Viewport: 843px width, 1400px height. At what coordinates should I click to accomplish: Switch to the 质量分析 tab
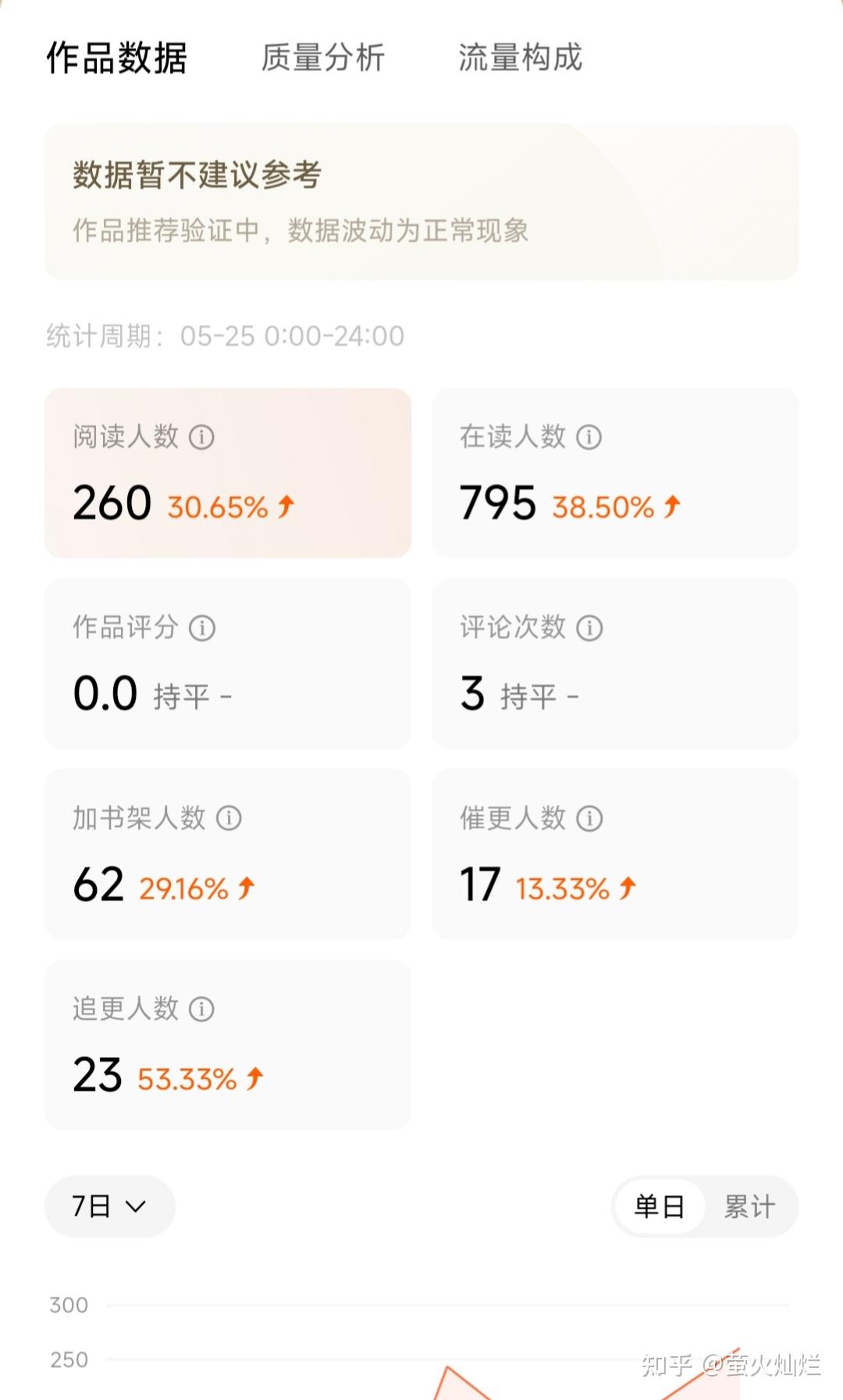tap(322, 58)
